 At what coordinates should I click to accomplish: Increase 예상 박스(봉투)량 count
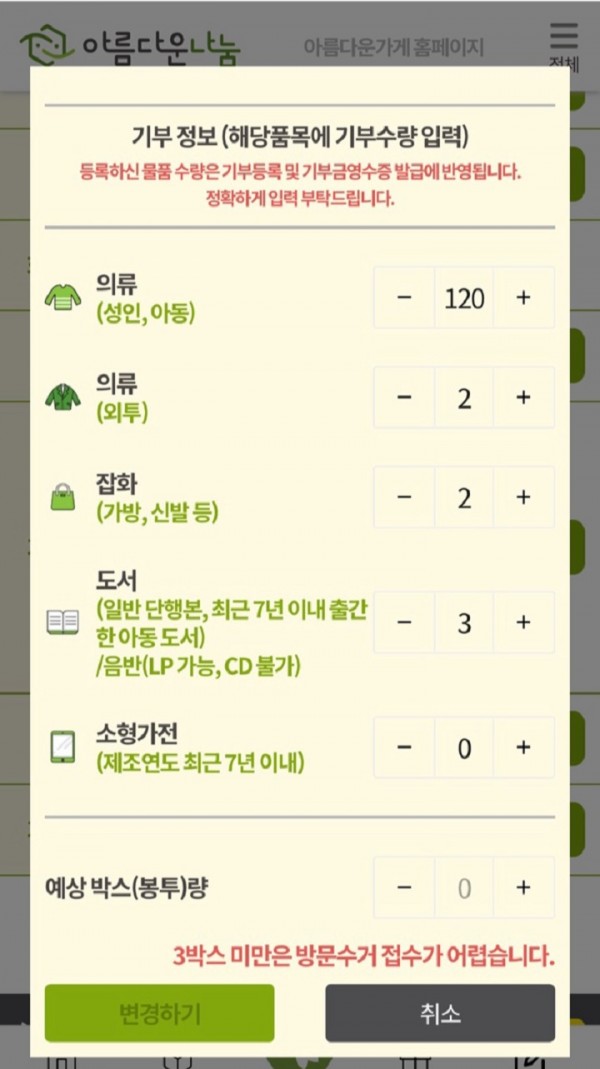pos(523,887)
